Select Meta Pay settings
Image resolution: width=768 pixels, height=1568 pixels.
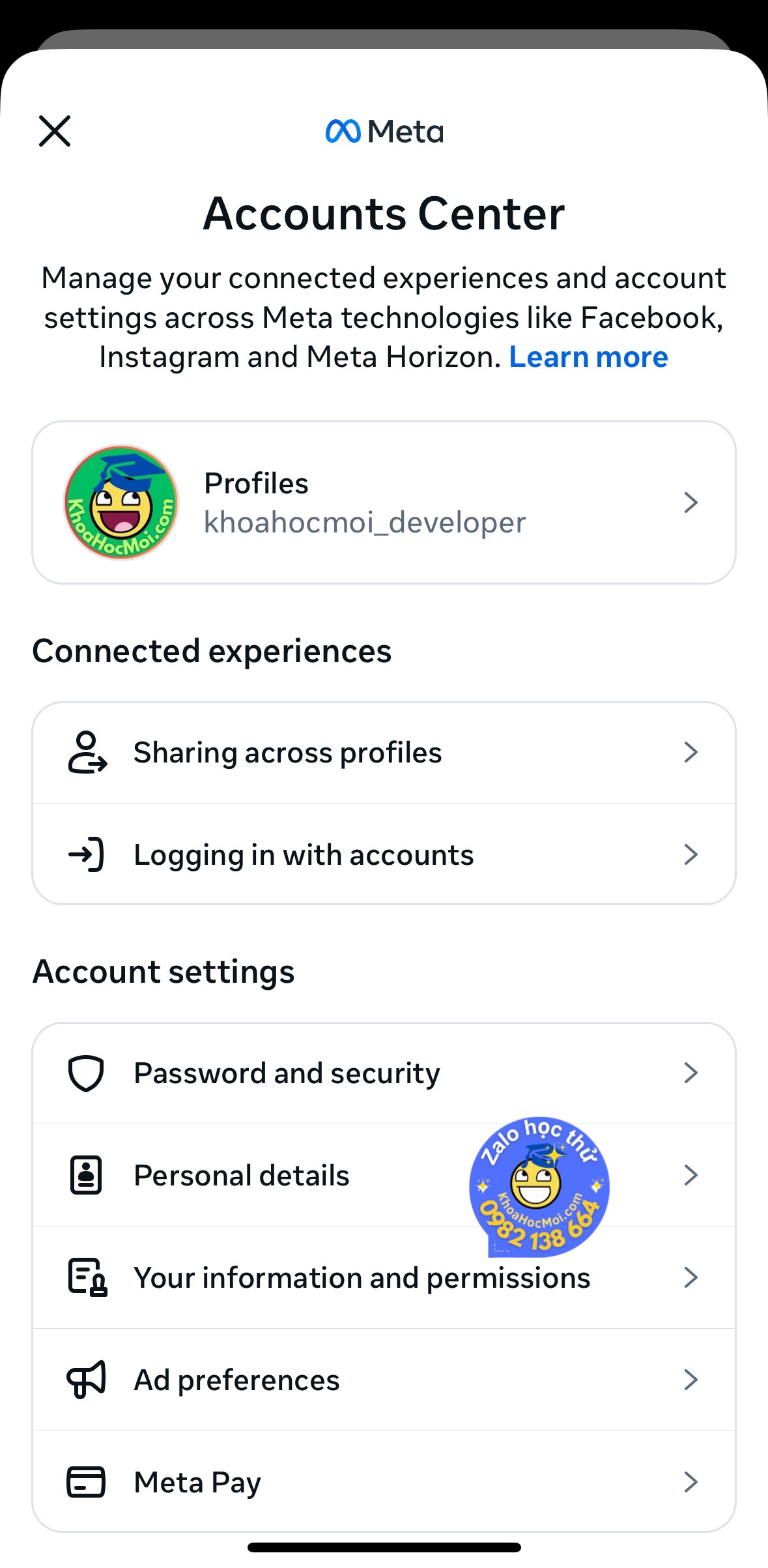click(x=384, y=1481)
